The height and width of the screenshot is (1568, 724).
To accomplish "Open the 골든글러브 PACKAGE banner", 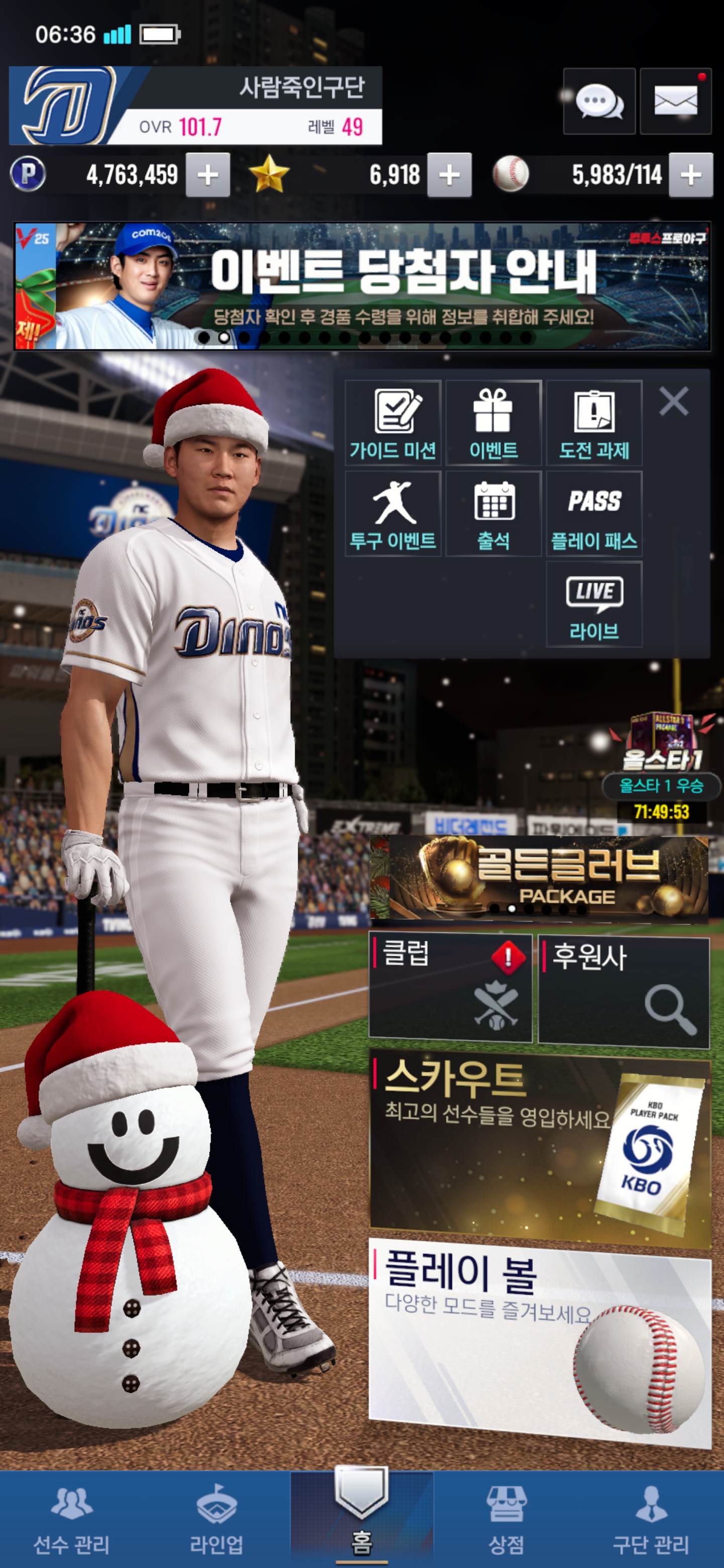I will [x=539, y=876].
